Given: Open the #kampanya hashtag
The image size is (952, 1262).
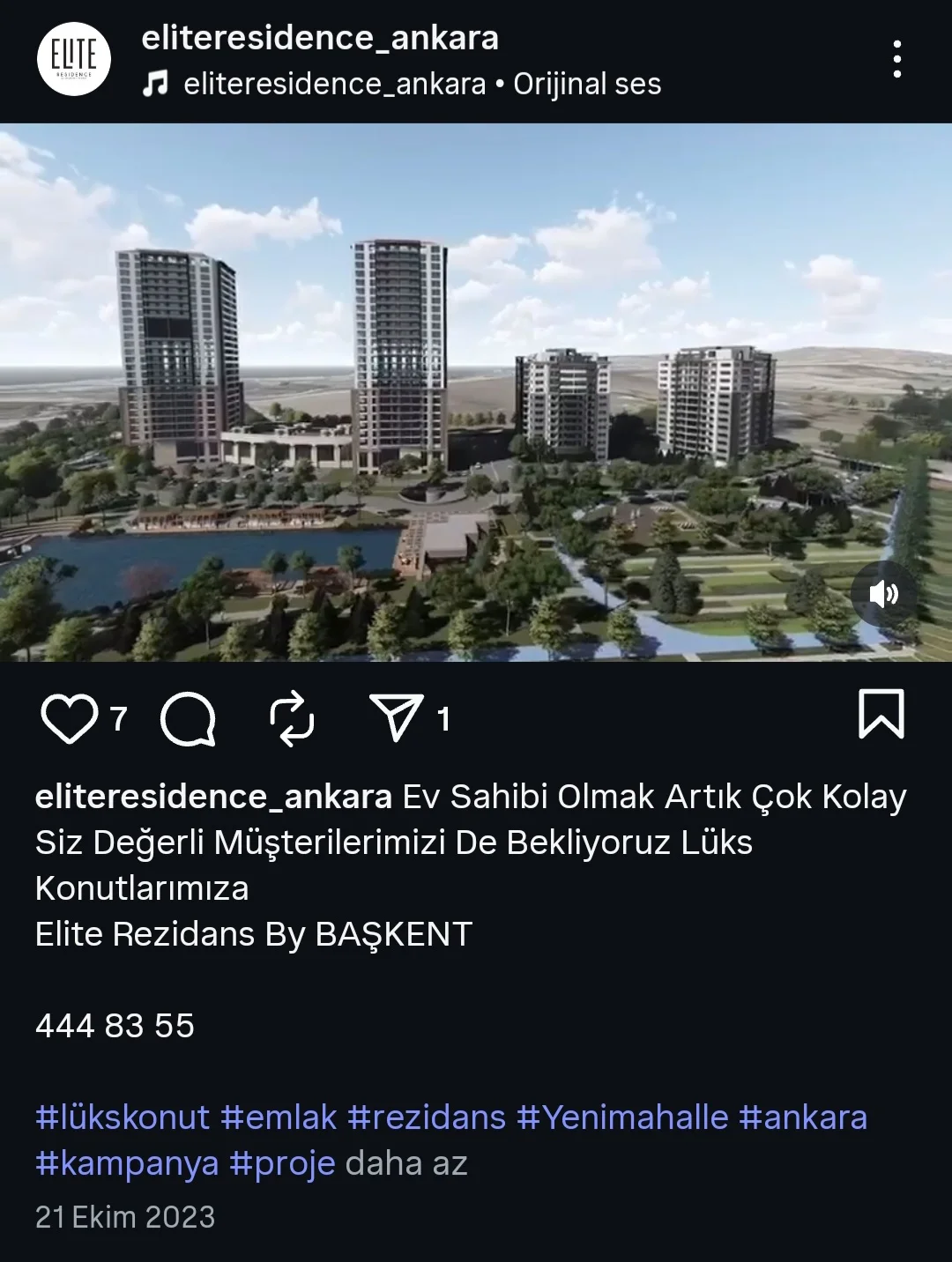Looking at the screenshot, I should tap(127, 1163).
